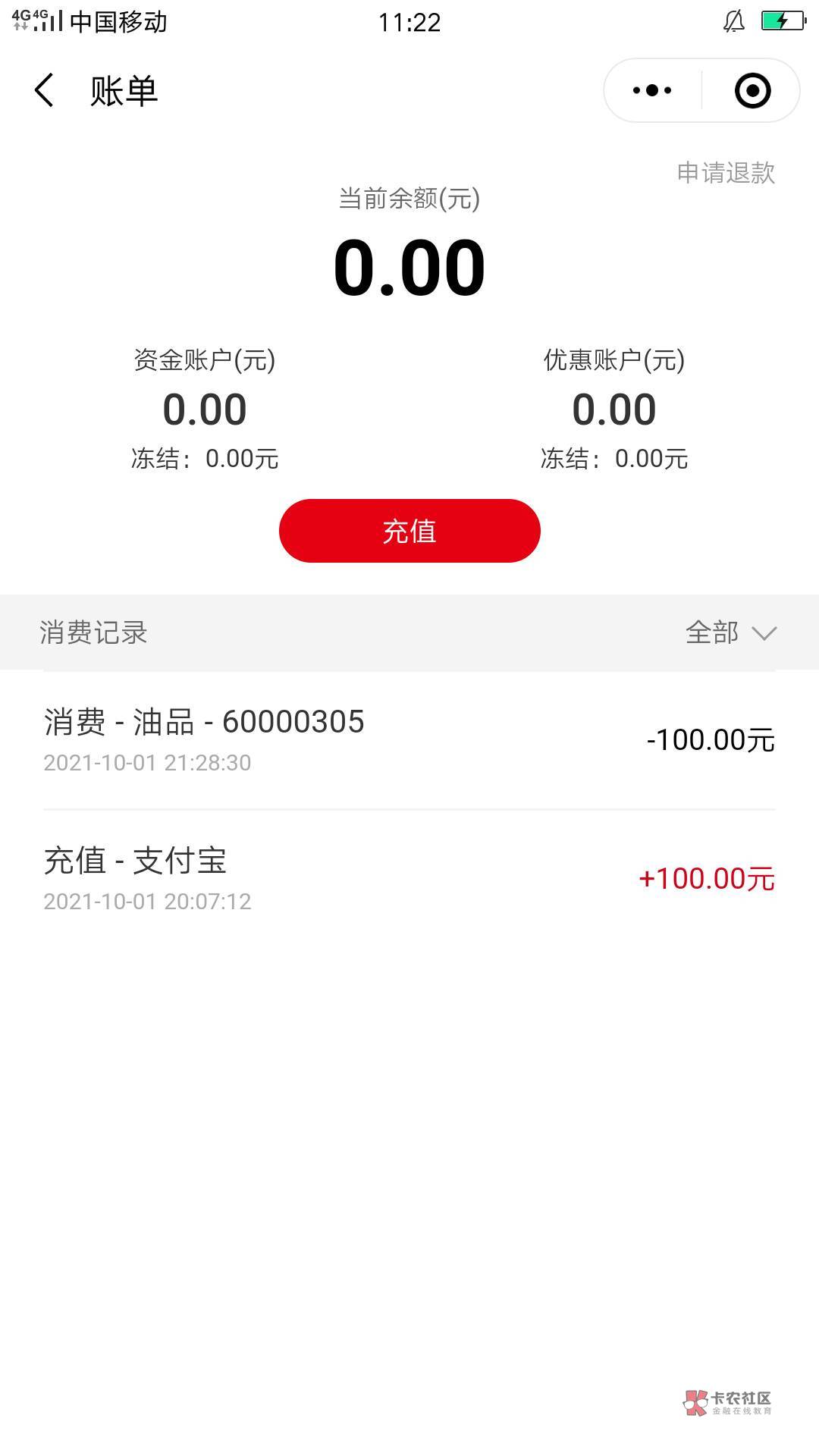
Task: Tap 申请退款 to request a refund
Action: (726, 173)
